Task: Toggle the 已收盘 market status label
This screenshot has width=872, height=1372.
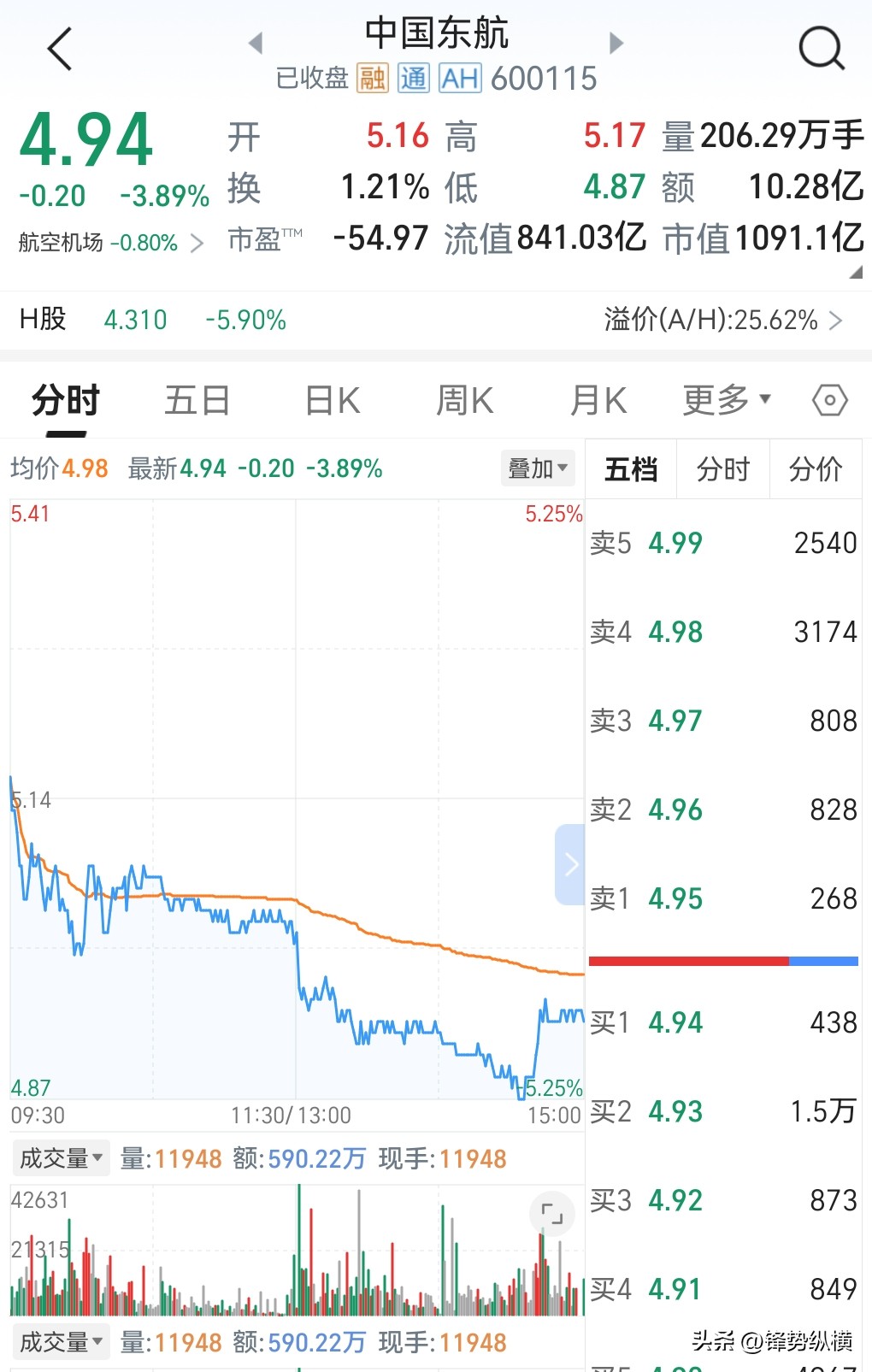Action: point(313,78)
